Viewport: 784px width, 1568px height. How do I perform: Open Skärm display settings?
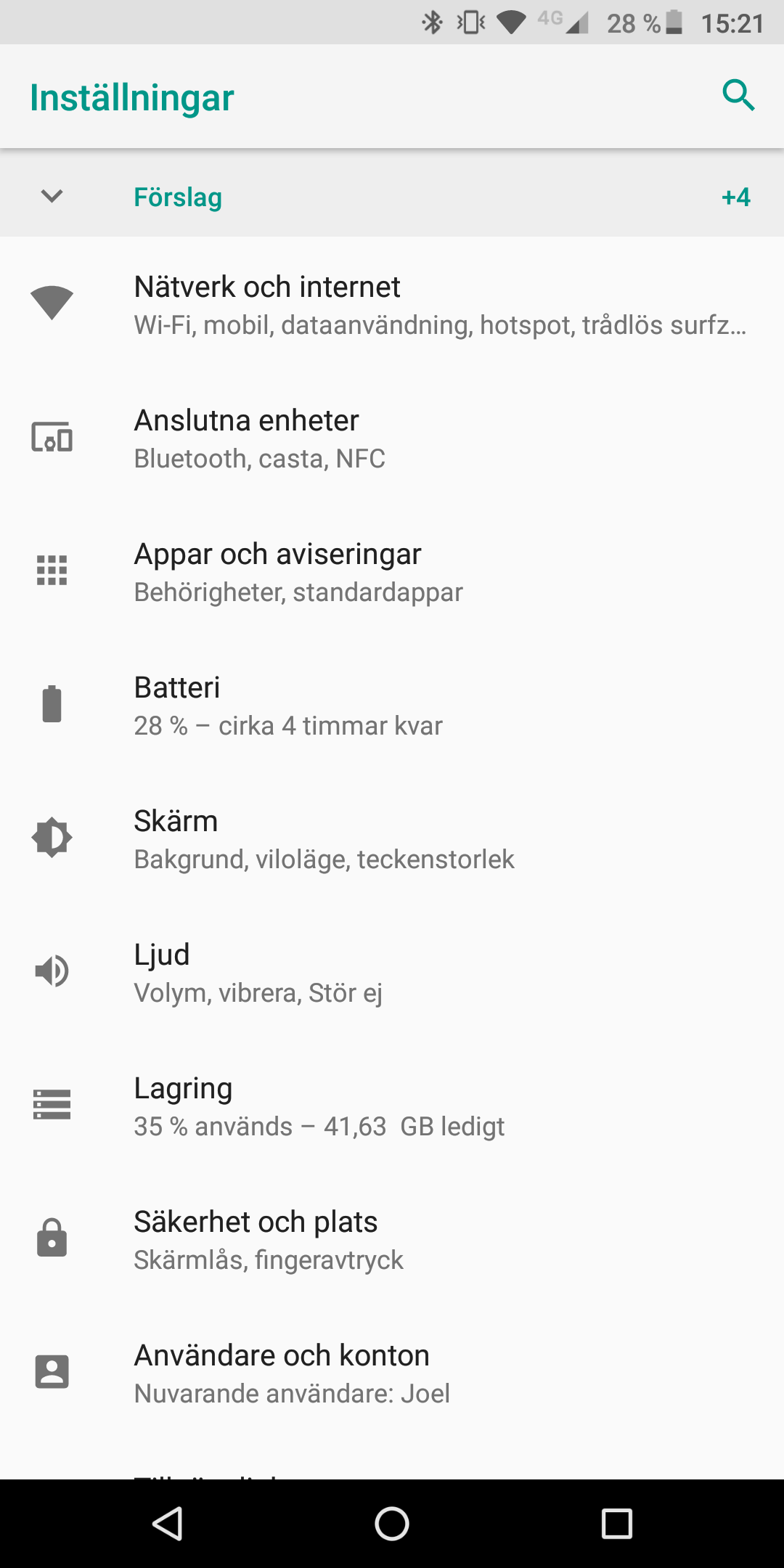point(392,839)
